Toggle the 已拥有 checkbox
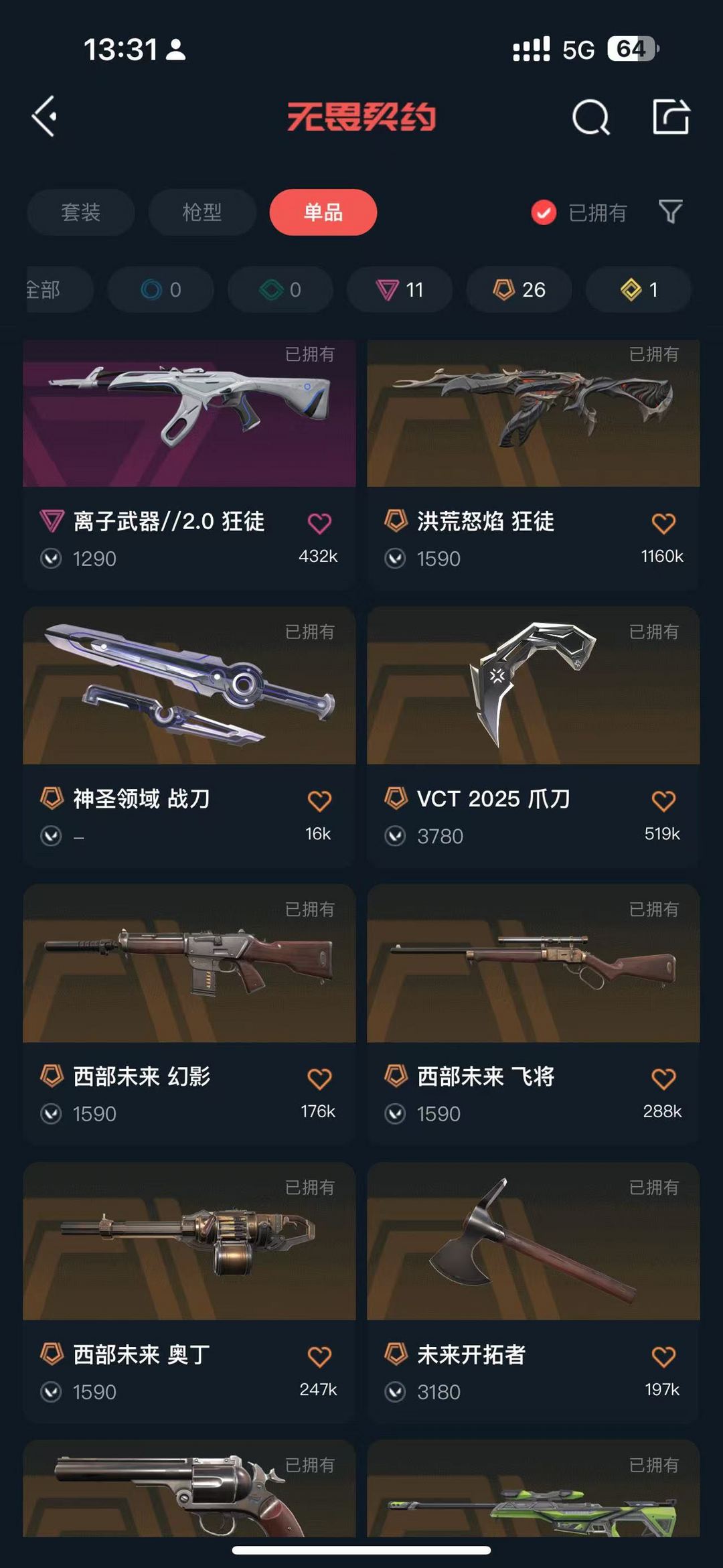723x1568 pixels. [x=544, y=213]
